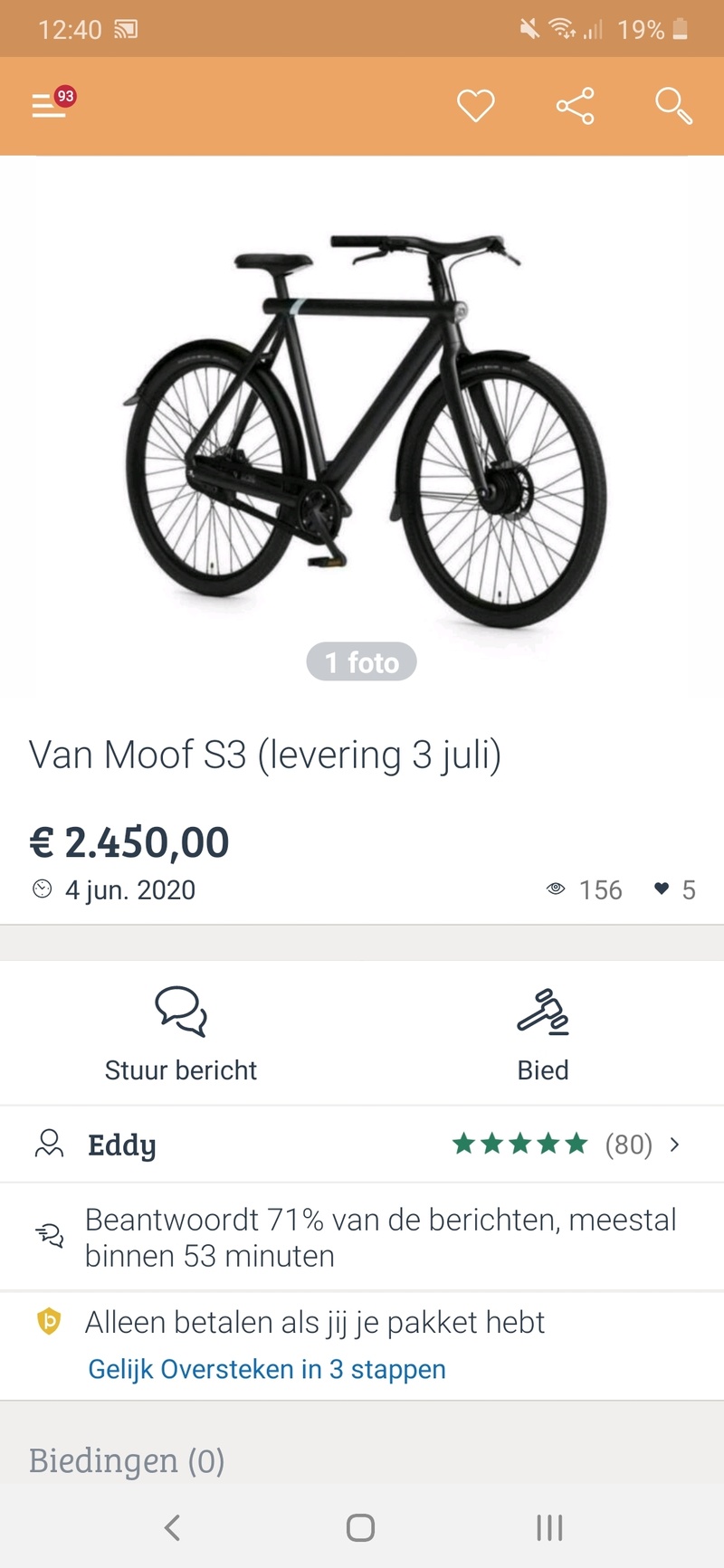The height and width of the screenshot is (1568, 724).
Task: Open recent apps from navigation bar
Action: point(549,1527)
